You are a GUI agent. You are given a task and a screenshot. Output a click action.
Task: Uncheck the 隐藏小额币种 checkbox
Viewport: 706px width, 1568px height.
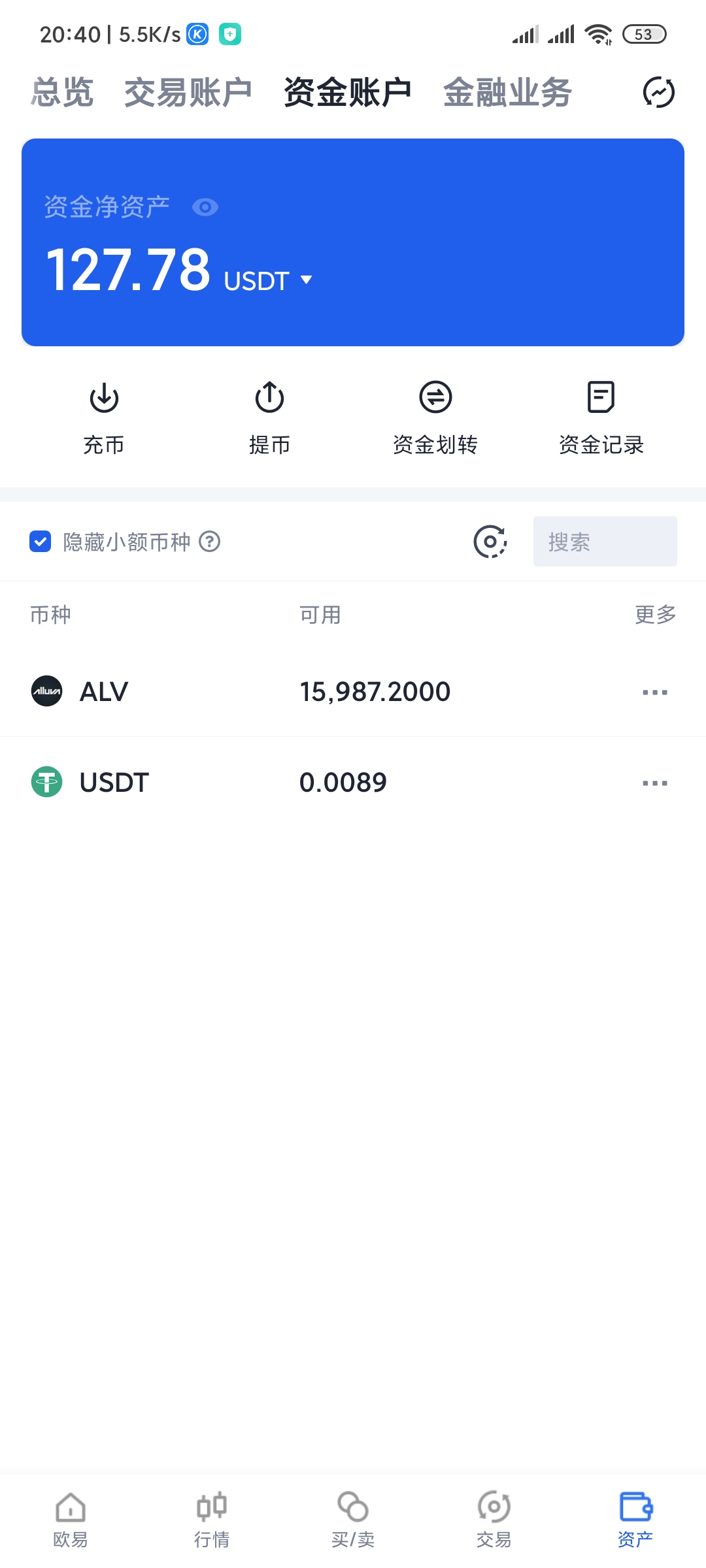(41, 542)
